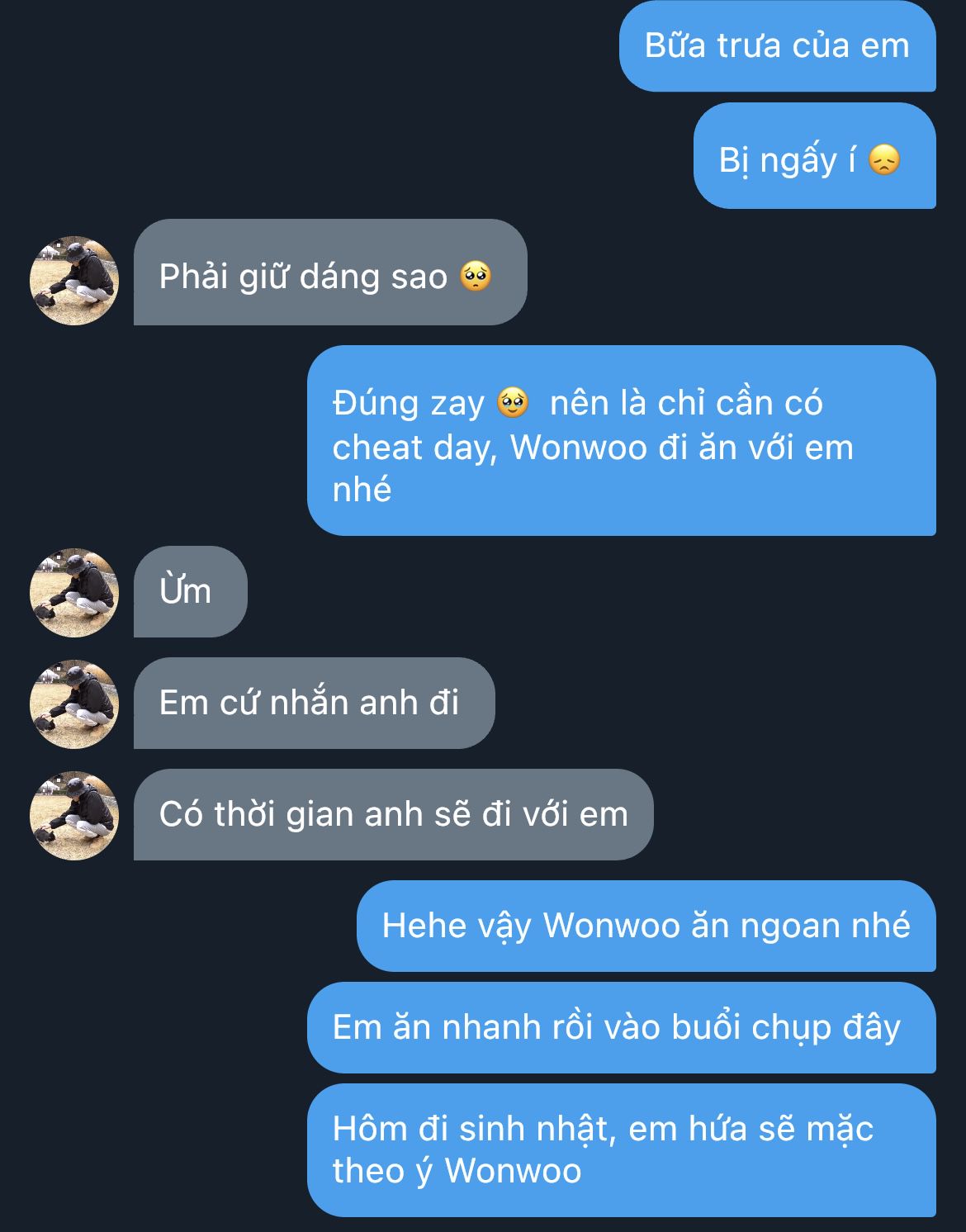Image resolution: width=966 pixels, height=1232 pixels.
Task: Open avatar next to "Có thời gian anh sẽ đi với em"
Action: pos(74,816)
